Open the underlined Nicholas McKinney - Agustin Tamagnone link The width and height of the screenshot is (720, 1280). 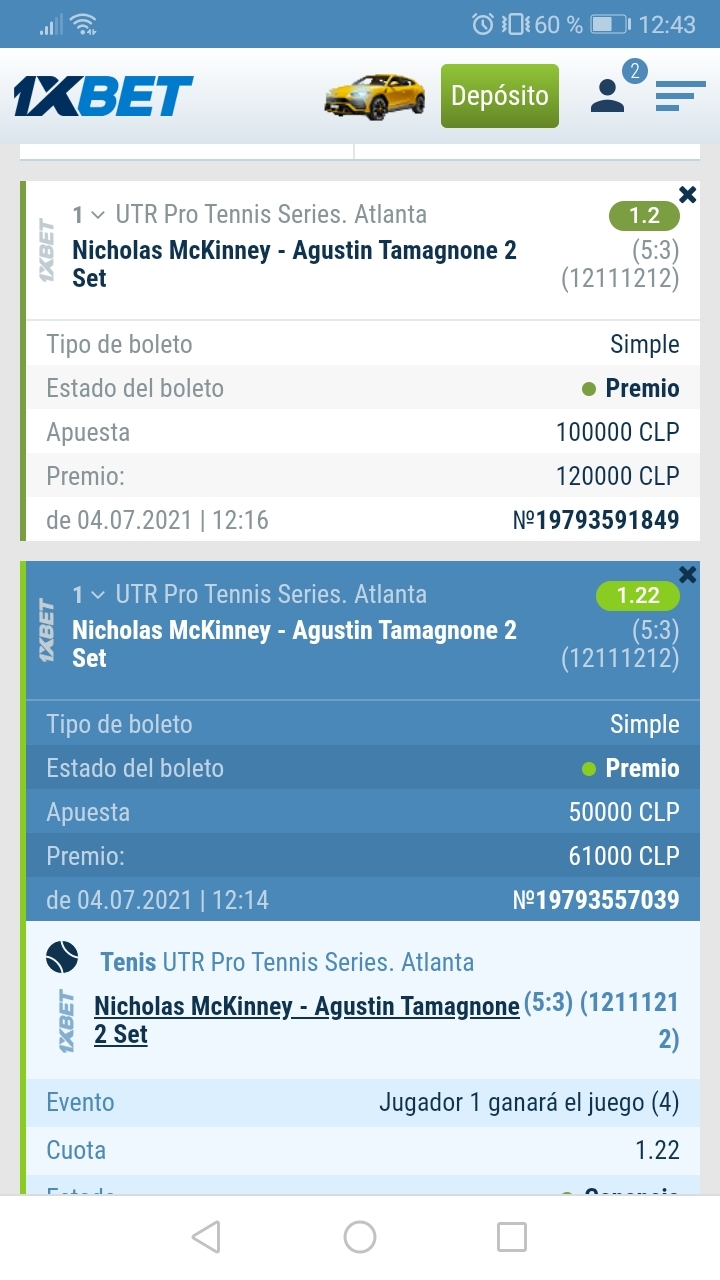point(307,1020)
